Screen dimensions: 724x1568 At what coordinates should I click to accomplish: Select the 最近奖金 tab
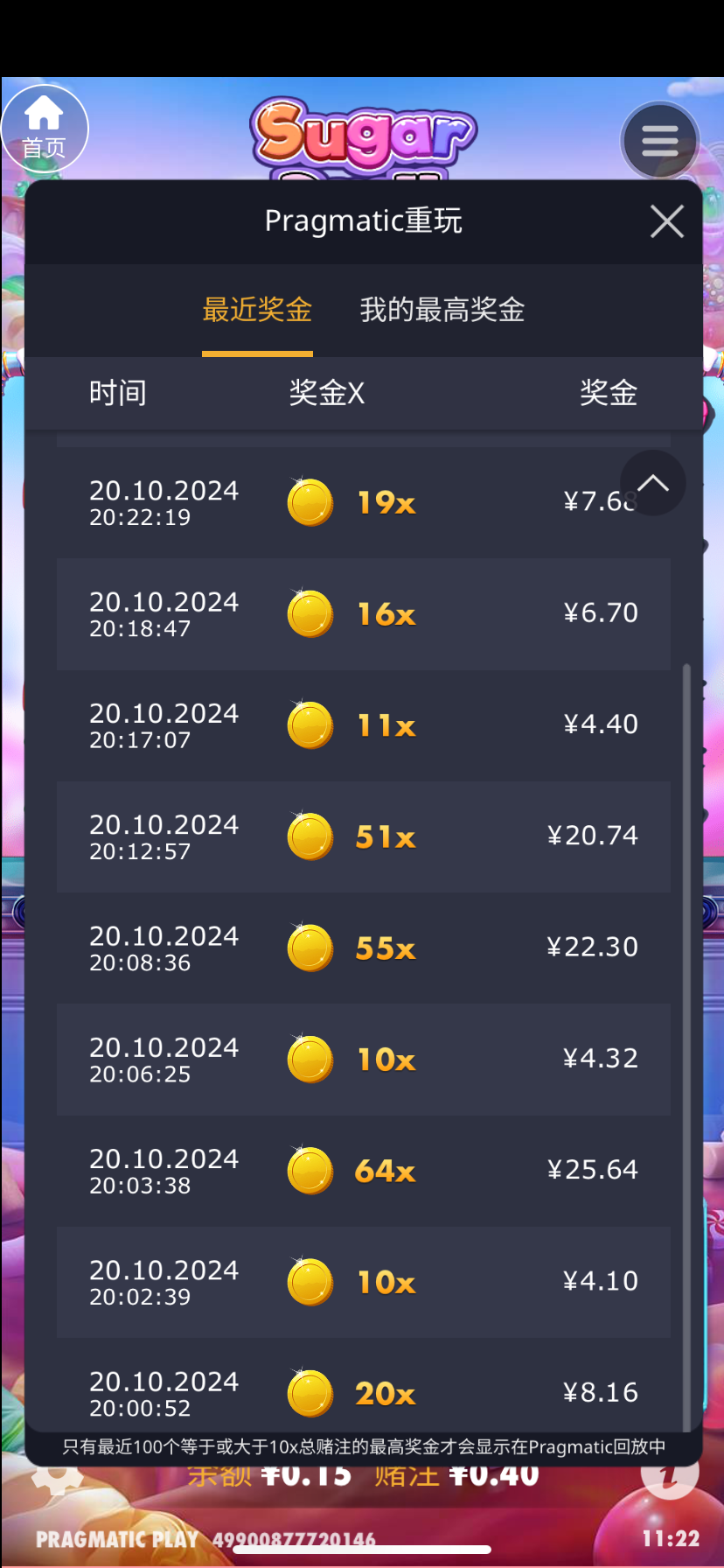pyautogui.click(x=257, y=310)
